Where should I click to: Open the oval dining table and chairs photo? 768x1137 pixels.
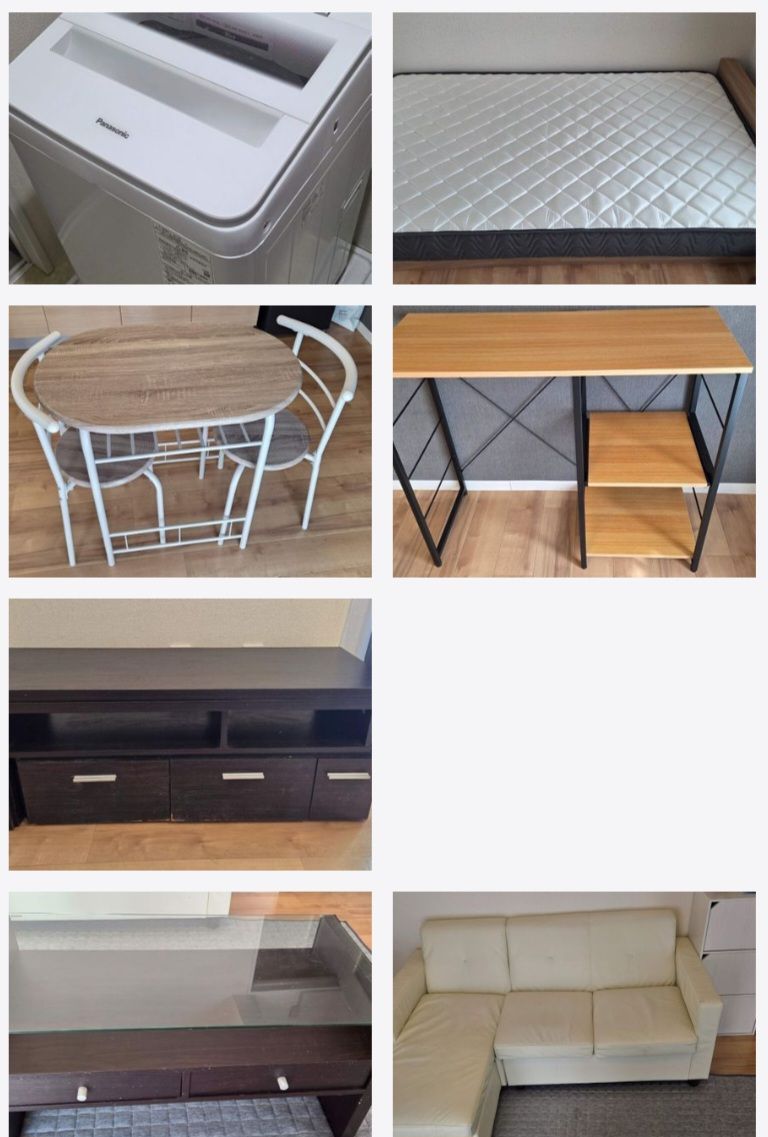[190, 441]
